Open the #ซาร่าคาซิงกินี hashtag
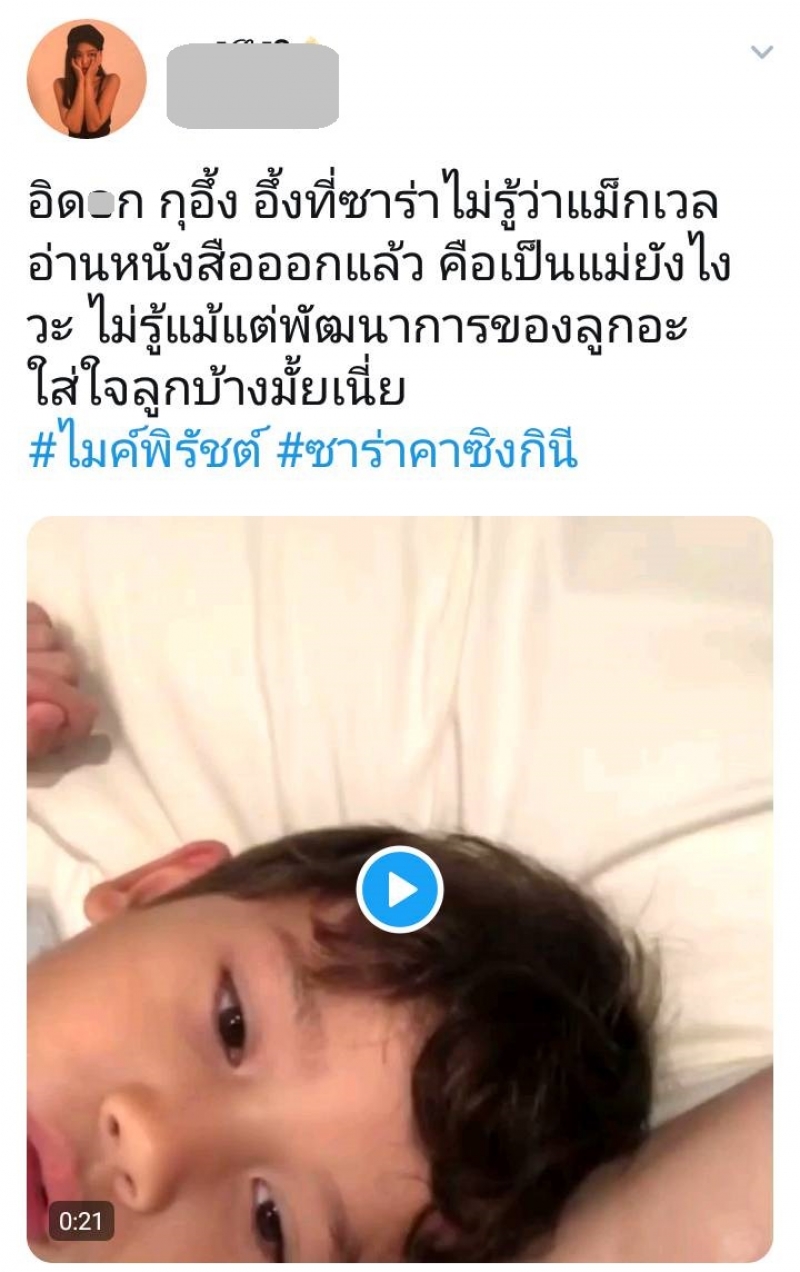800x1272 pixels. tap(426, 452)
